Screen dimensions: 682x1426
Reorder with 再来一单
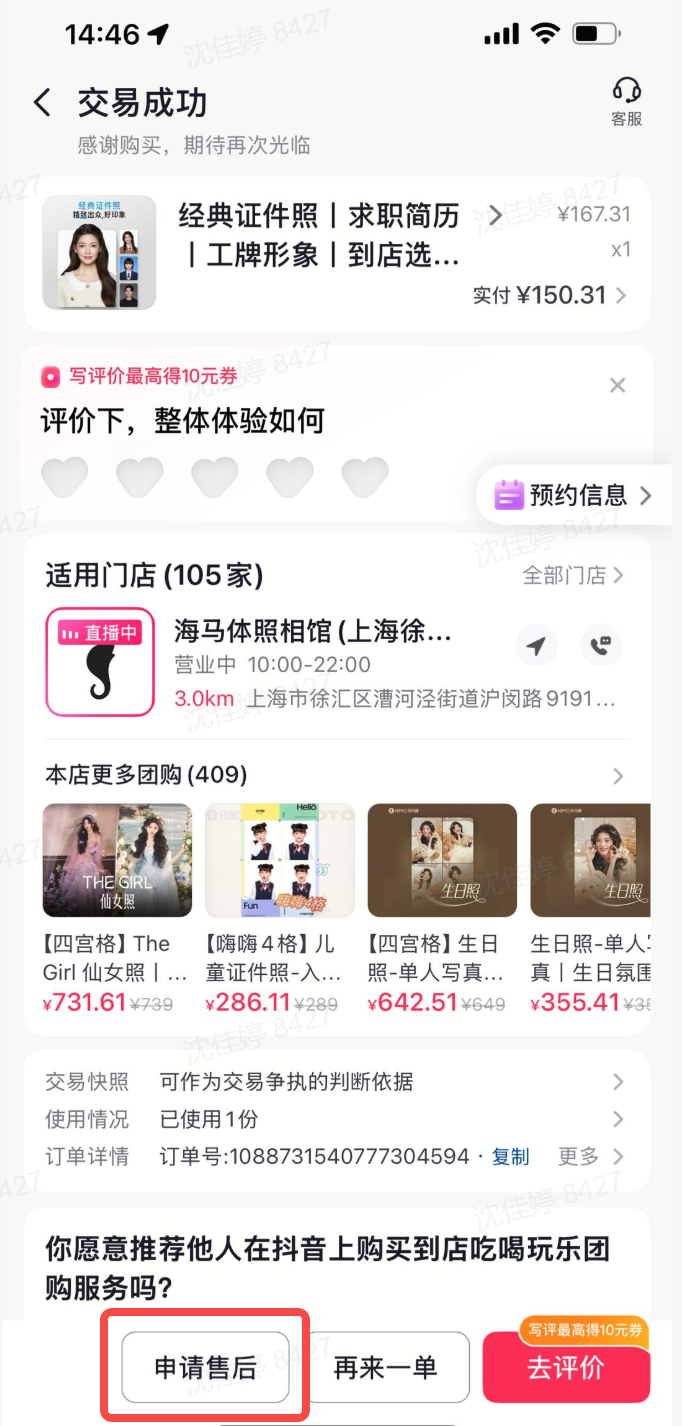pos(386,1367)
